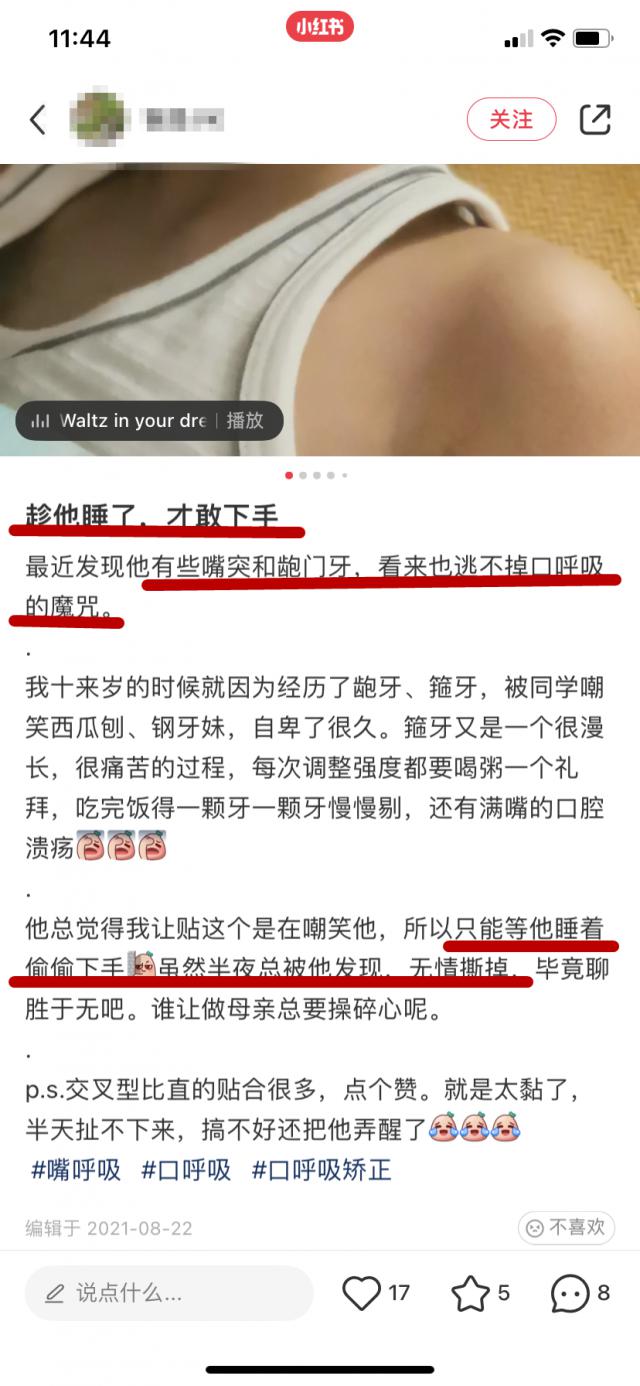
Task: Like this post with the heart
Action: (361, 1294)
